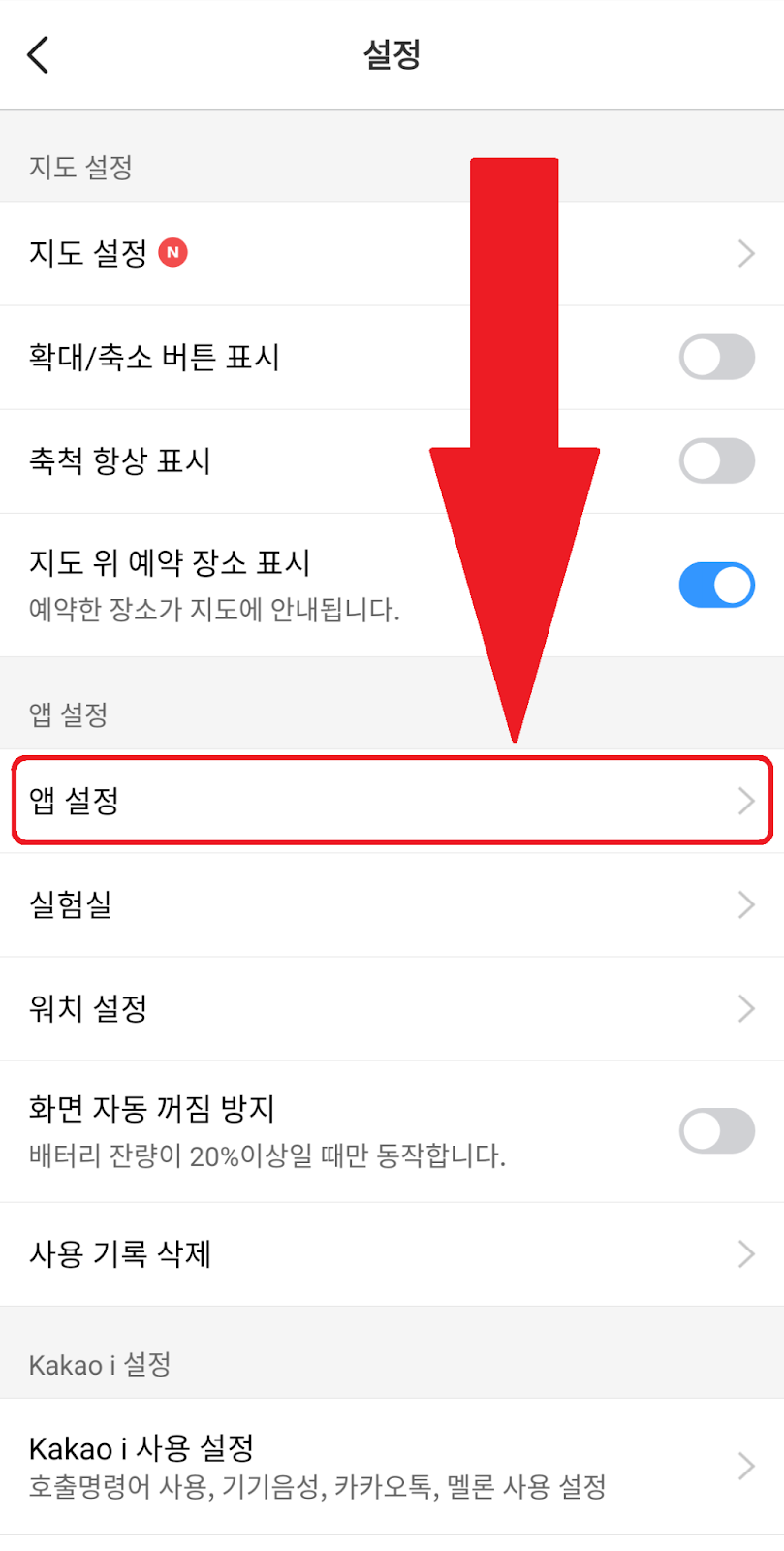Open 사용 기록 삭제
Image resolution: width=784 pixels, height=1551 pixels.
pyautogui.click(x=392, y=1254)
